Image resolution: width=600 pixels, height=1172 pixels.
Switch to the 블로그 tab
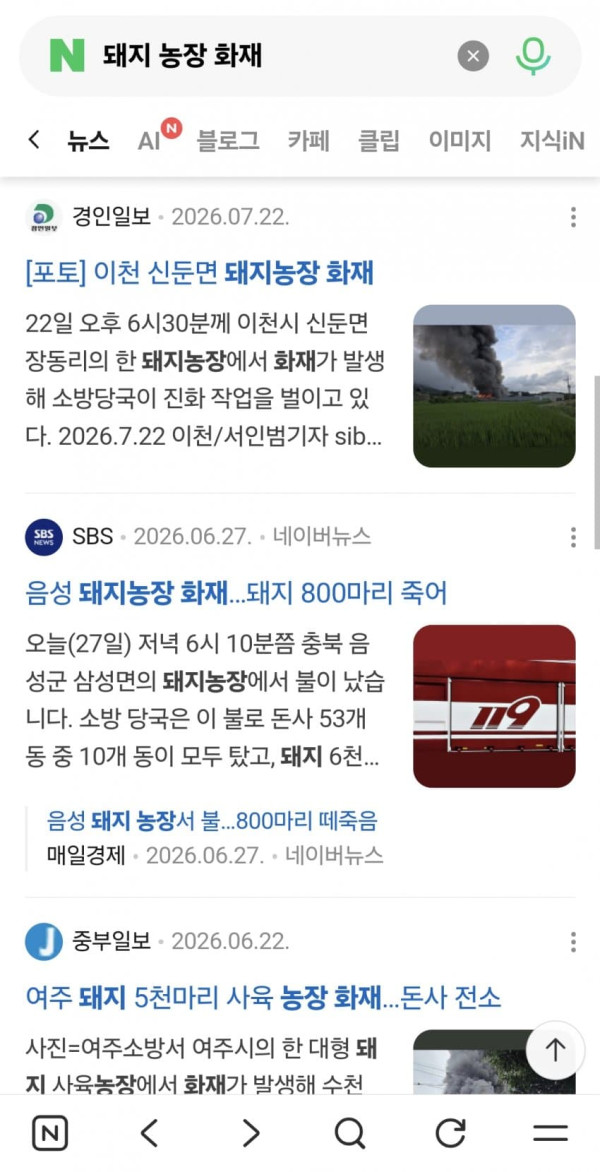(x=228, y=140)
